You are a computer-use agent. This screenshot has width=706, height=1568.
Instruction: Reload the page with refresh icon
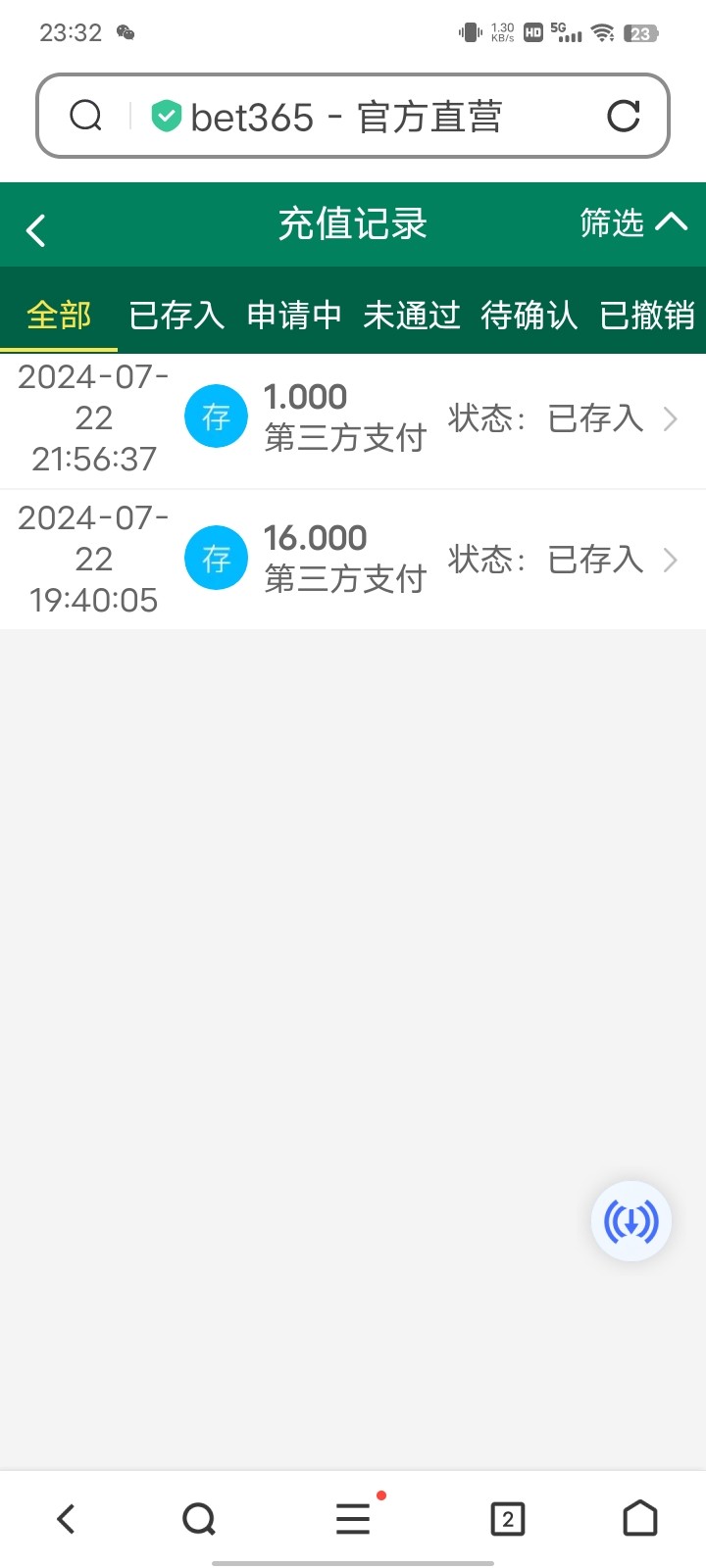tap(624, 117)
